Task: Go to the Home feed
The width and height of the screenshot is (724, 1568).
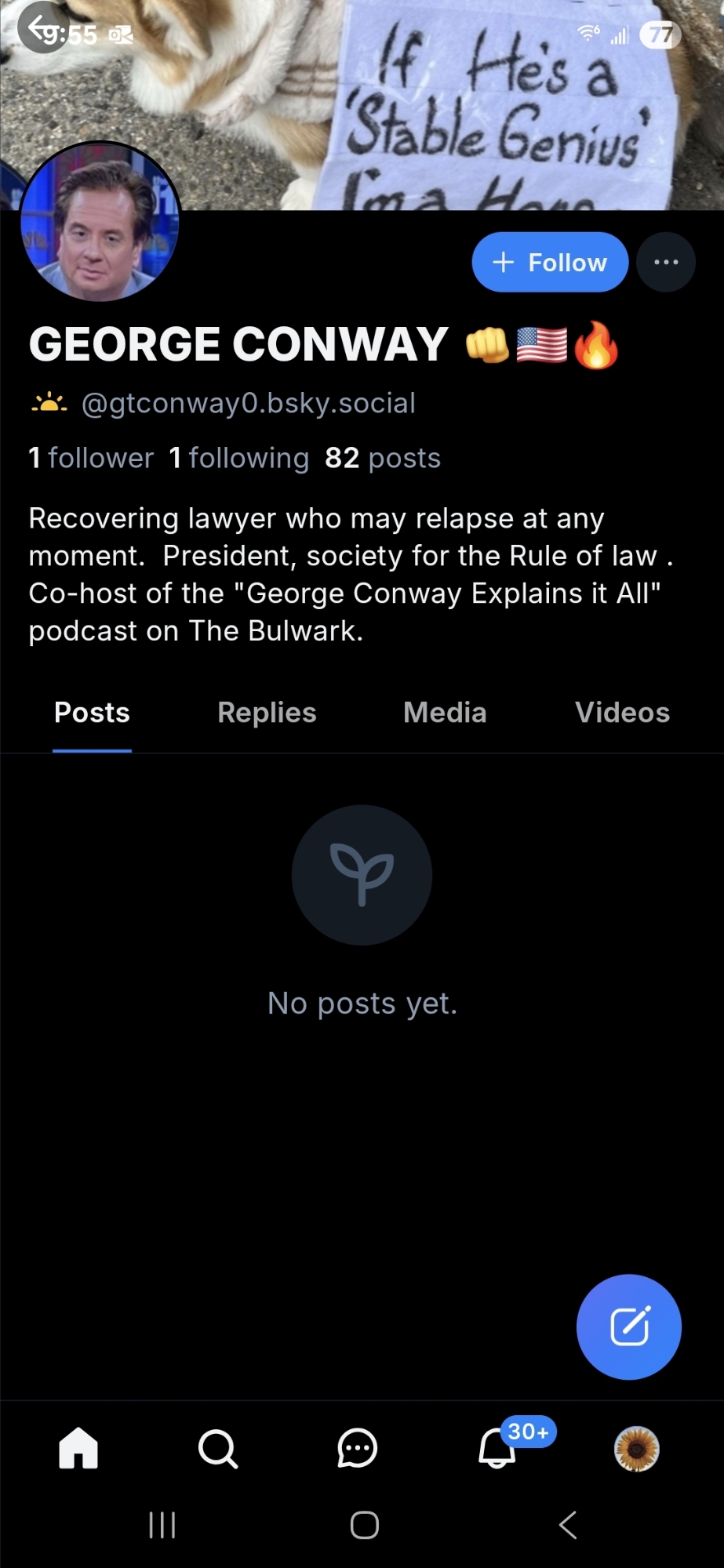Action: pos(78,1447)
